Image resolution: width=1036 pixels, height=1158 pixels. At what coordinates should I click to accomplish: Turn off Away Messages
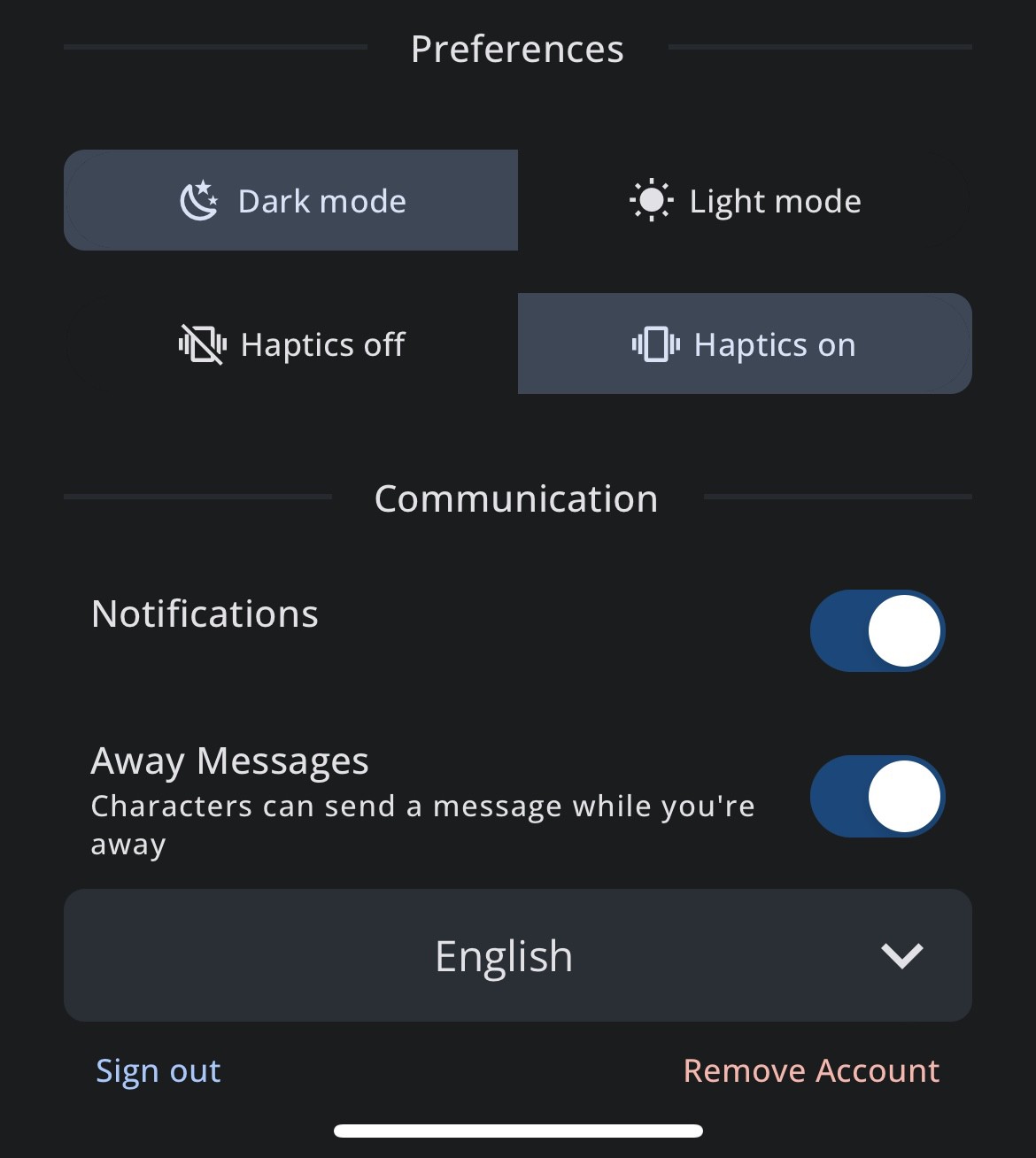875,796
